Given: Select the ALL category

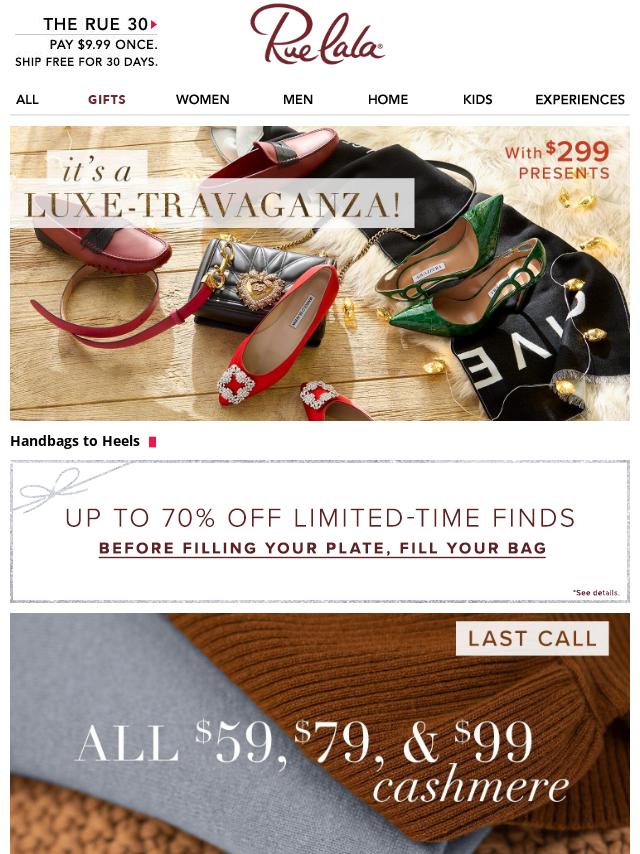Looking at the screenshot, I should pyautogui.click(x=27, y=100).
